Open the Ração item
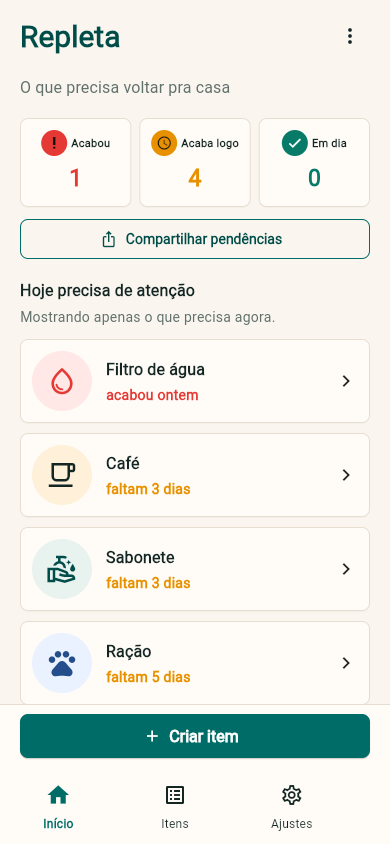390x844 pixels. click(195, 663)
